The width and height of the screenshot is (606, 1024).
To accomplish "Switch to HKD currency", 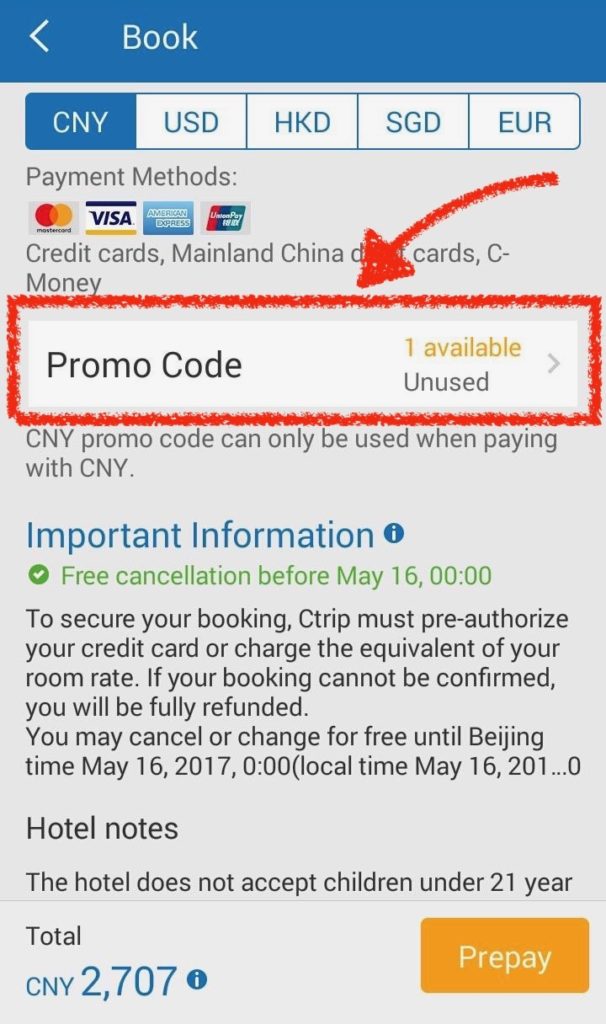I will tap(302, 122).
